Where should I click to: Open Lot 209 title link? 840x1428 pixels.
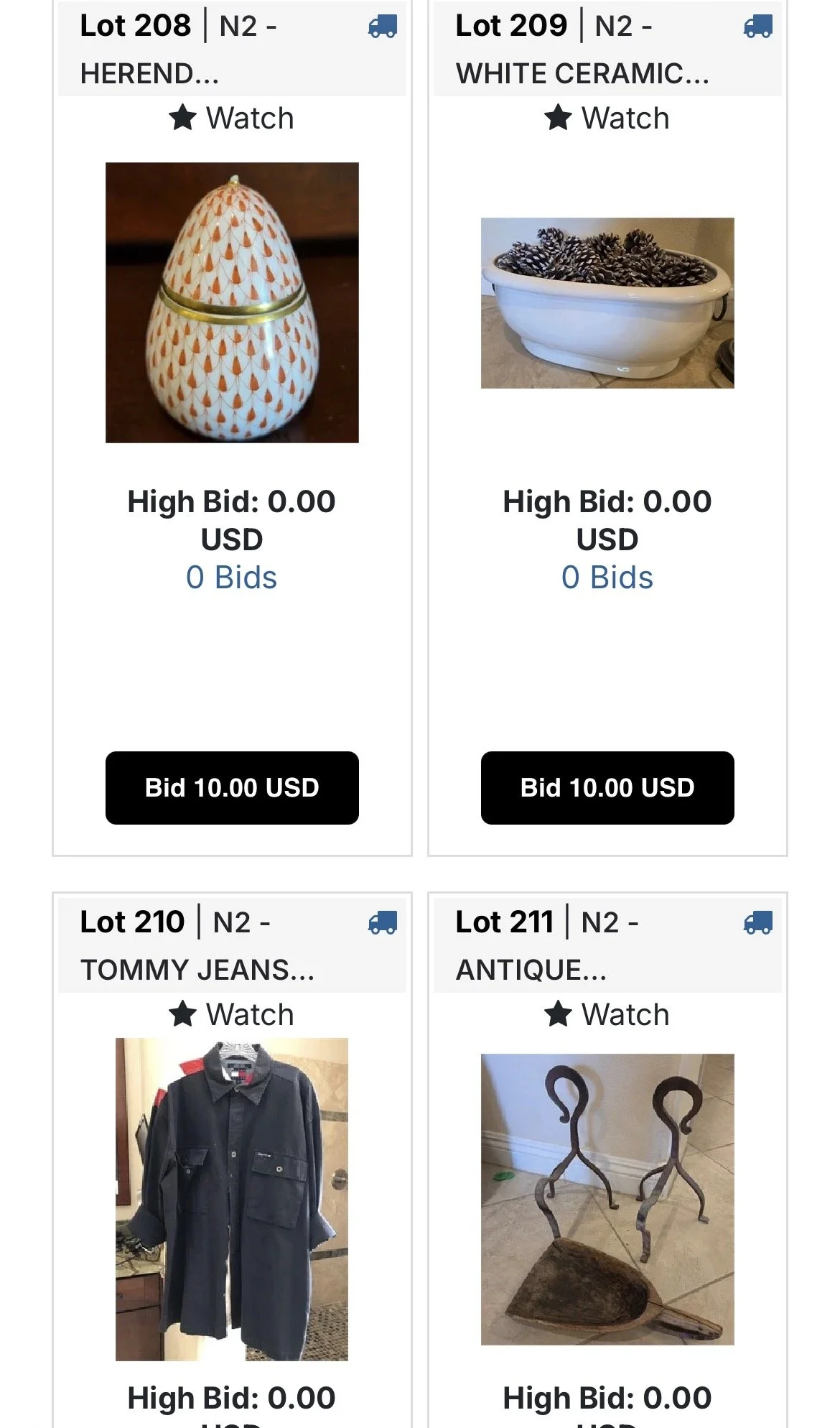coord(582,49)
